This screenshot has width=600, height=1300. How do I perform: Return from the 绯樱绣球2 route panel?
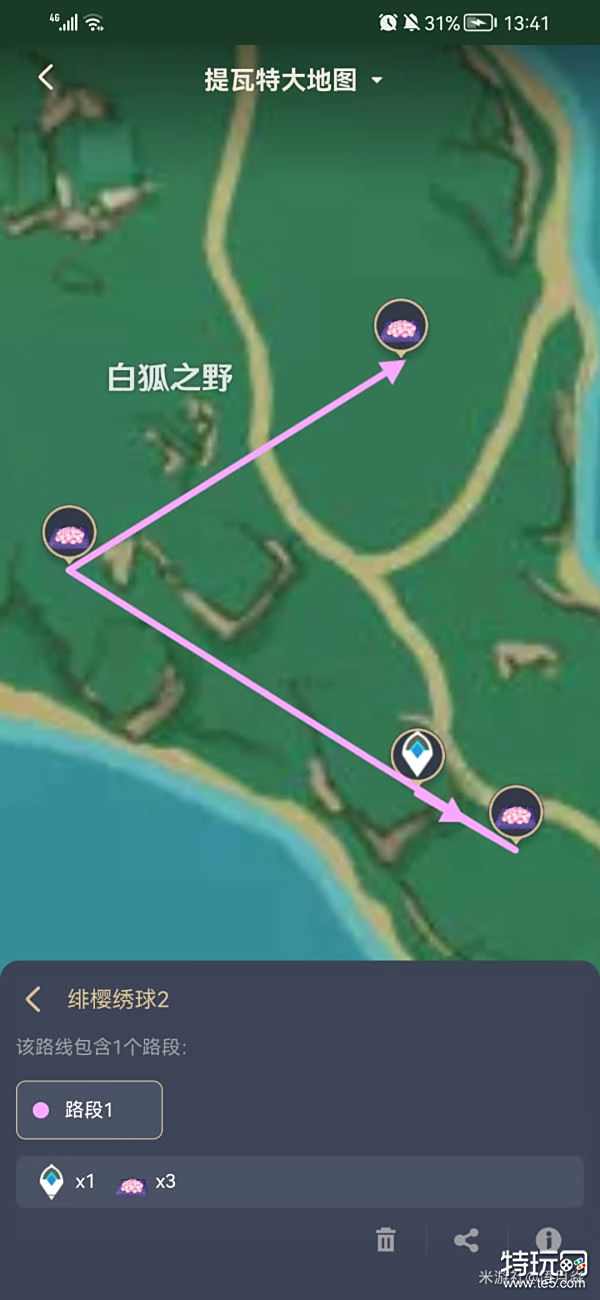click(33, 999)
